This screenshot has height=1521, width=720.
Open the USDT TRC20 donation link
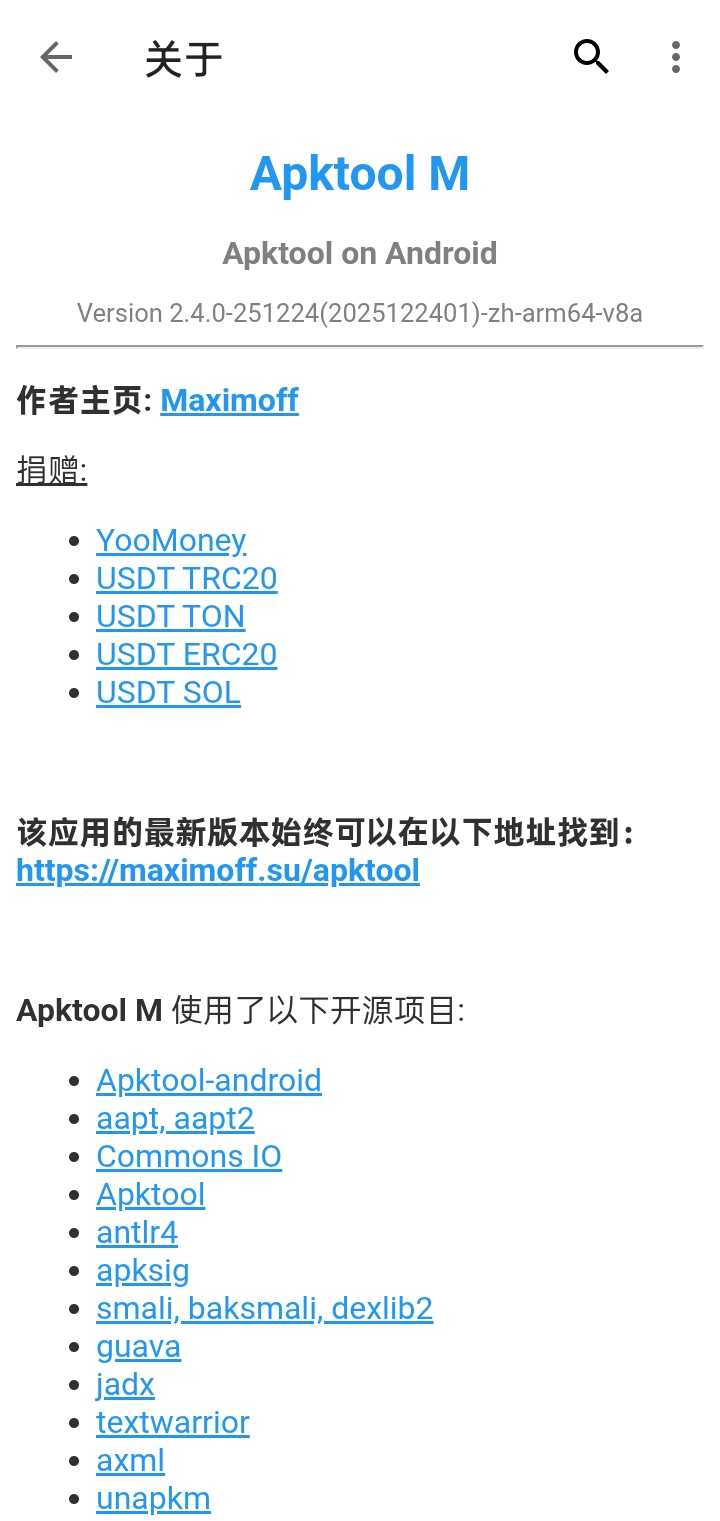click(x=186, y=579)
